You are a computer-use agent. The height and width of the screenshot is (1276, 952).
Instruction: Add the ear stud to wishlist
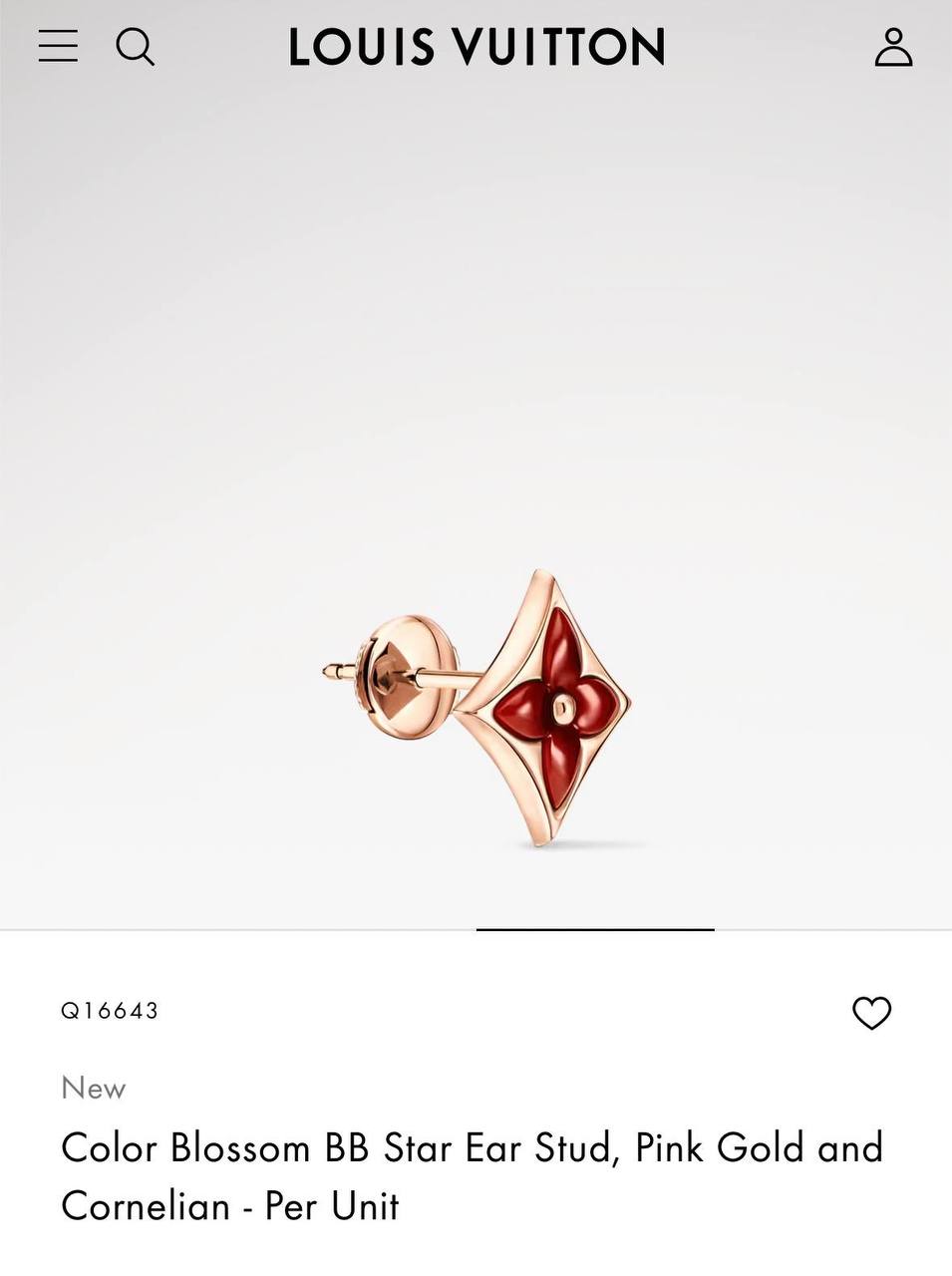pyautogui.click(x=871, y=1012)
